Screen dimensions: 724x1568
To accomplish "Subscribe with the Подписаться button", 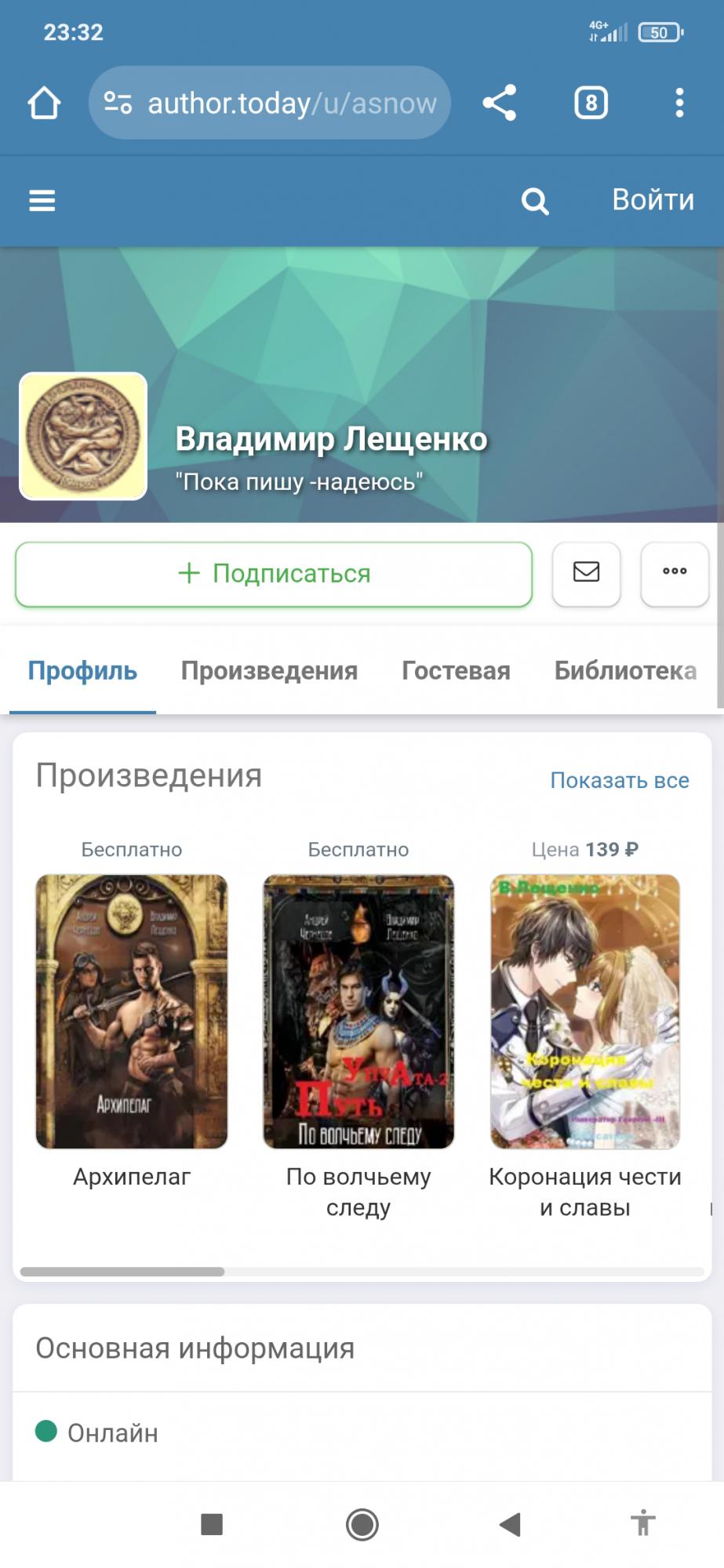I will click(274, 574).
